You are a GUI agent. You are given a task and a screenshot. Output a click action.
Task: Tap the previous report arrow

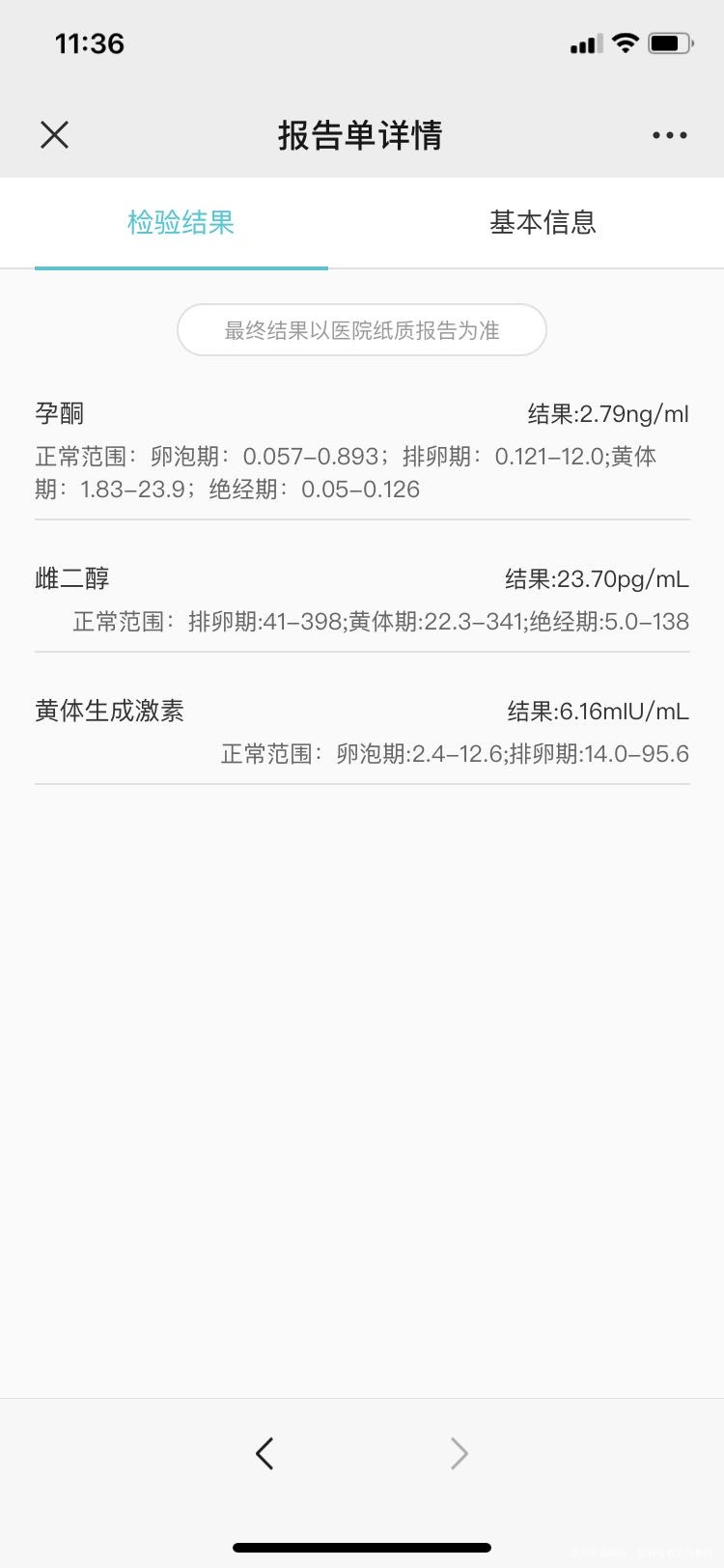pos(265,1453)
